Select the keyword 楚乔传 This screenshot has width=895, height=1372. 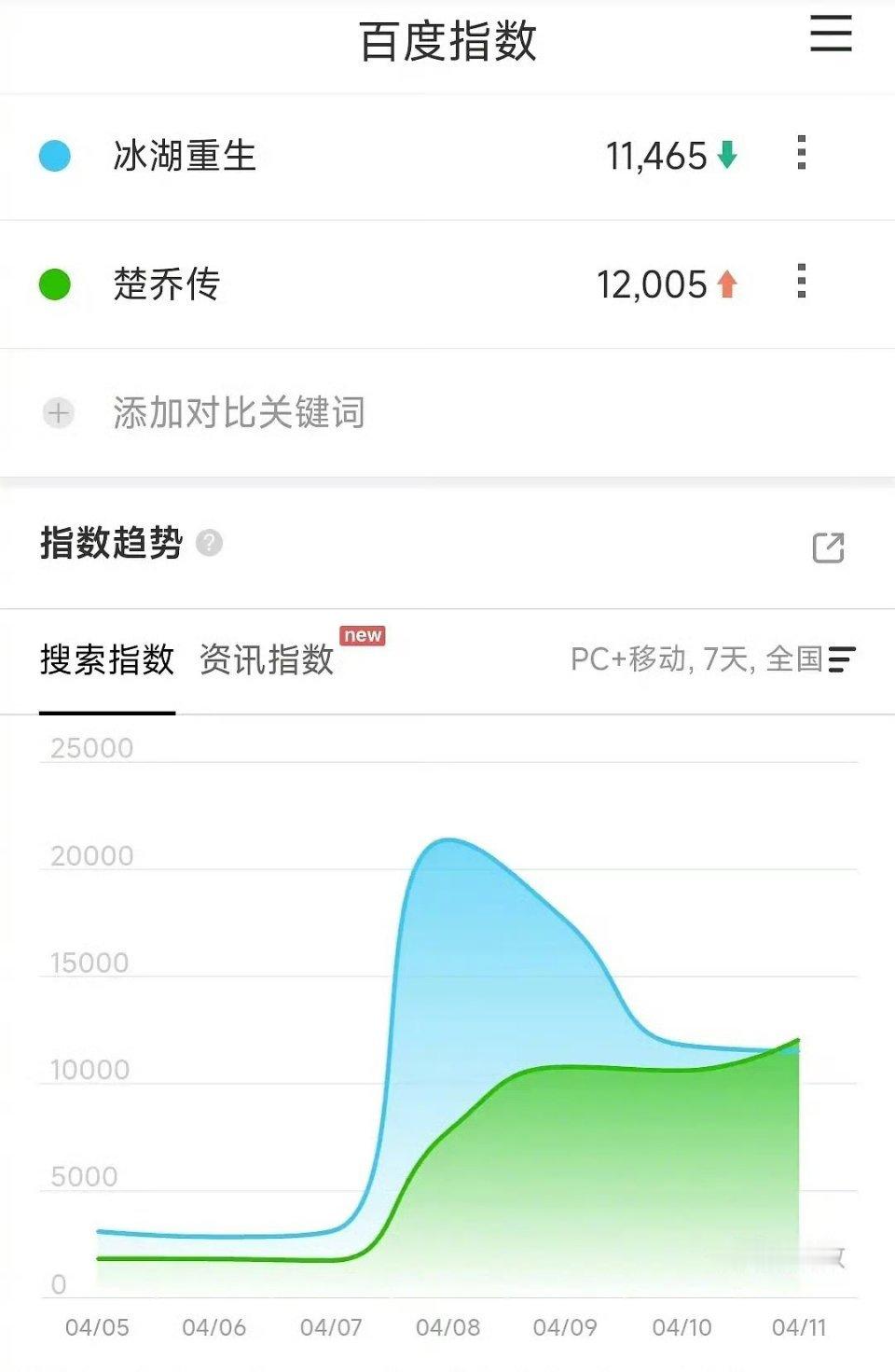click(x=166, y=285)
